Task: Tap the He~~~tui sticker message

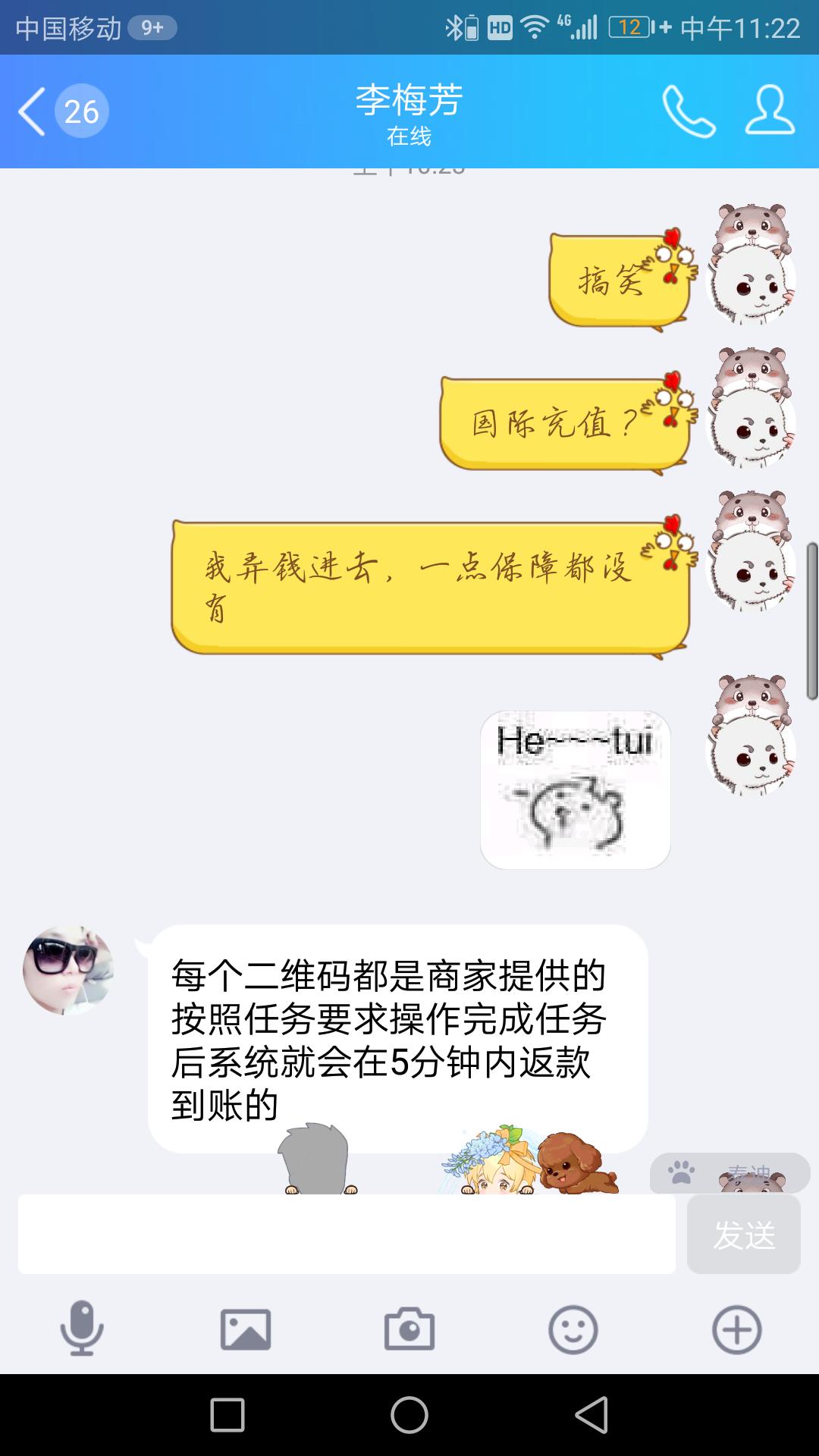Action: pos(575,789)
